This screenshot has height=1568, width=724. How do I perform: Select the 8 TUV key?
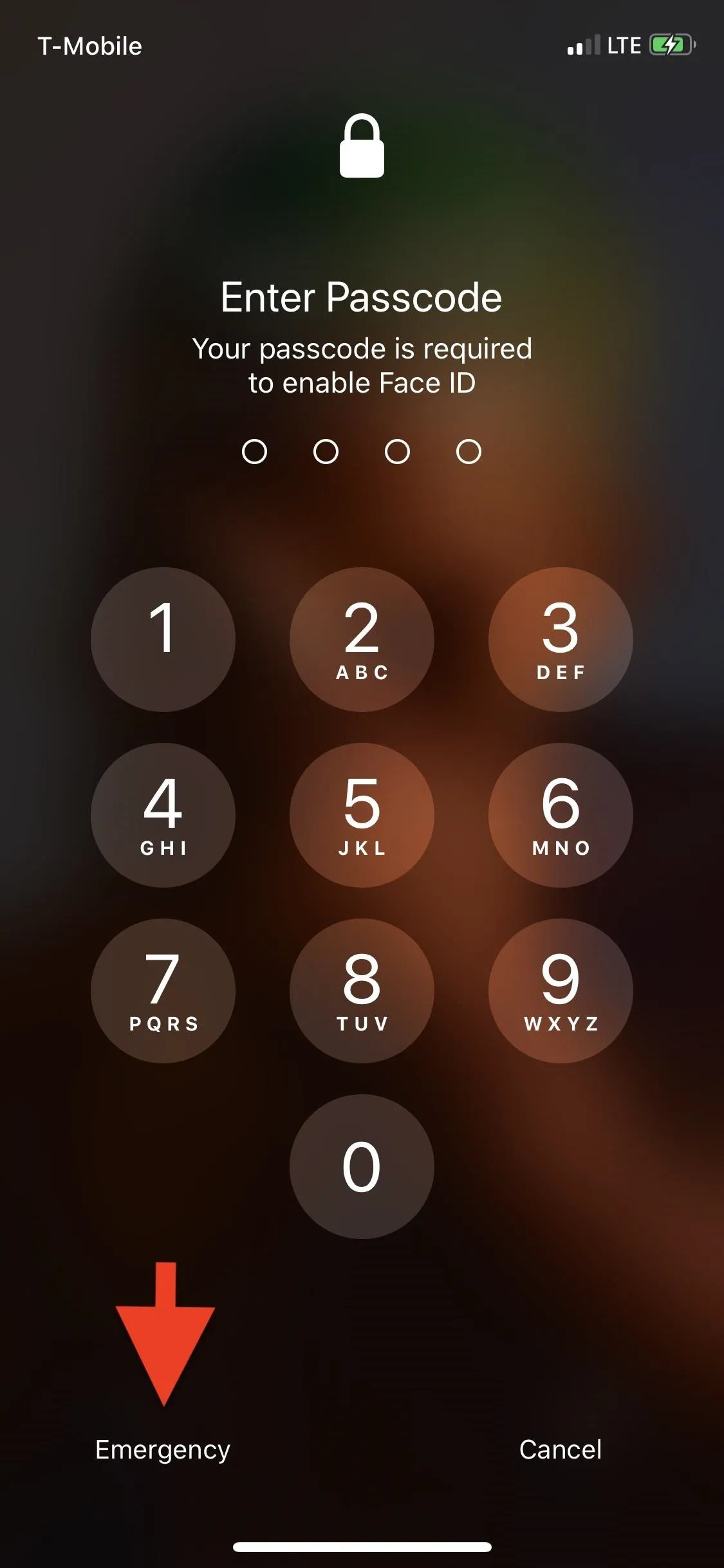[x=362, y=991]
